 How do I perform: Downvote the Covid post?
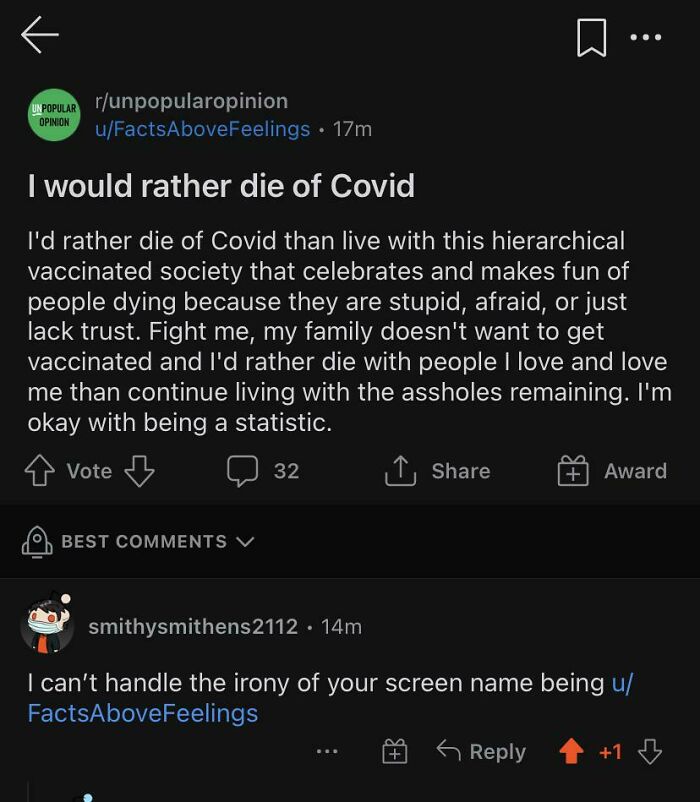[x=138, y=471]
